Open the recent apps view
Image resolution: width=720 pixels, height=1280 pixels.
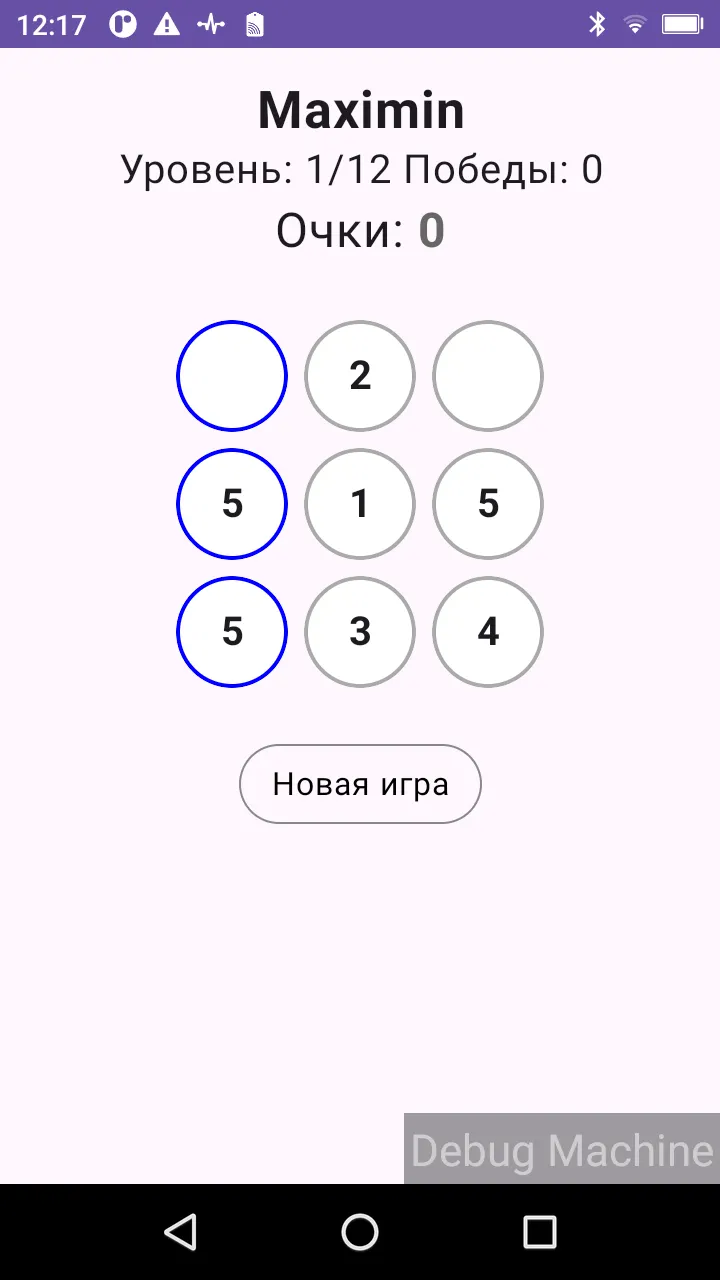point(540,1232)
